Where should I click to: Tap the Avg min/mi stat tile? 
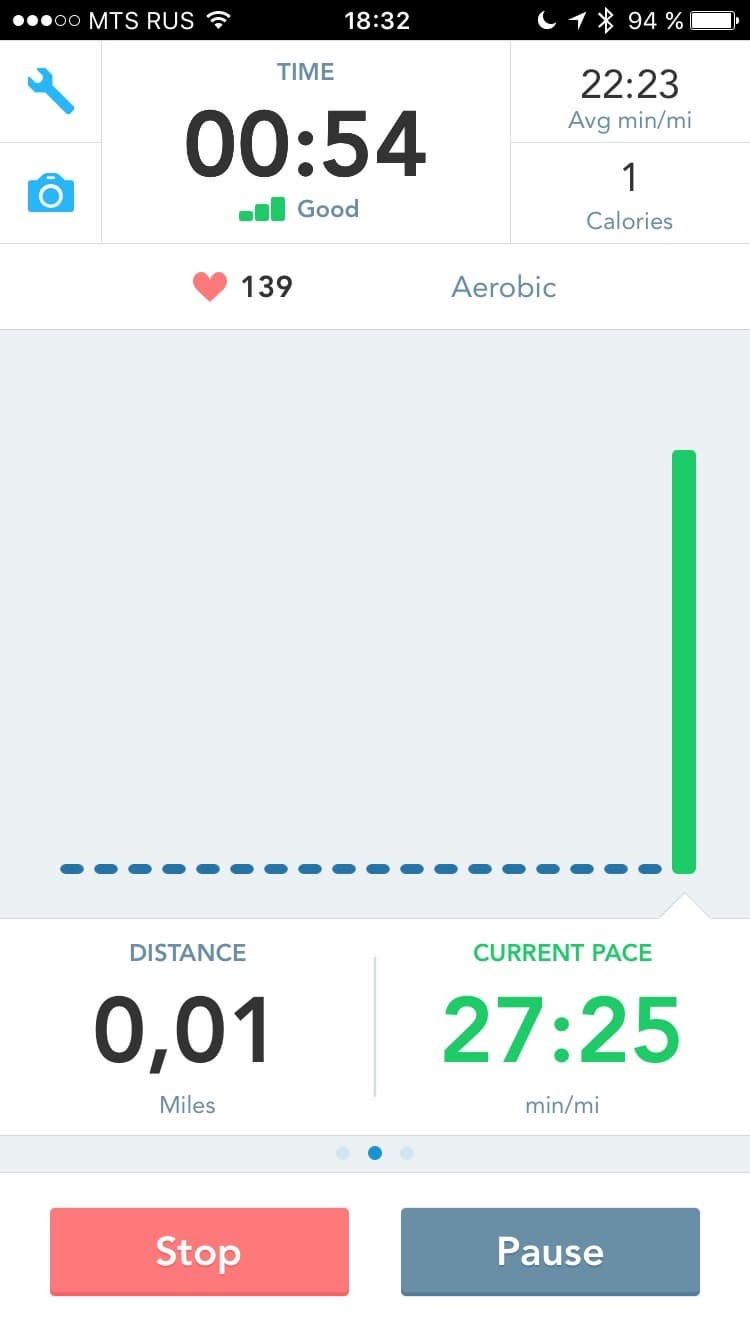coord(630,98)
